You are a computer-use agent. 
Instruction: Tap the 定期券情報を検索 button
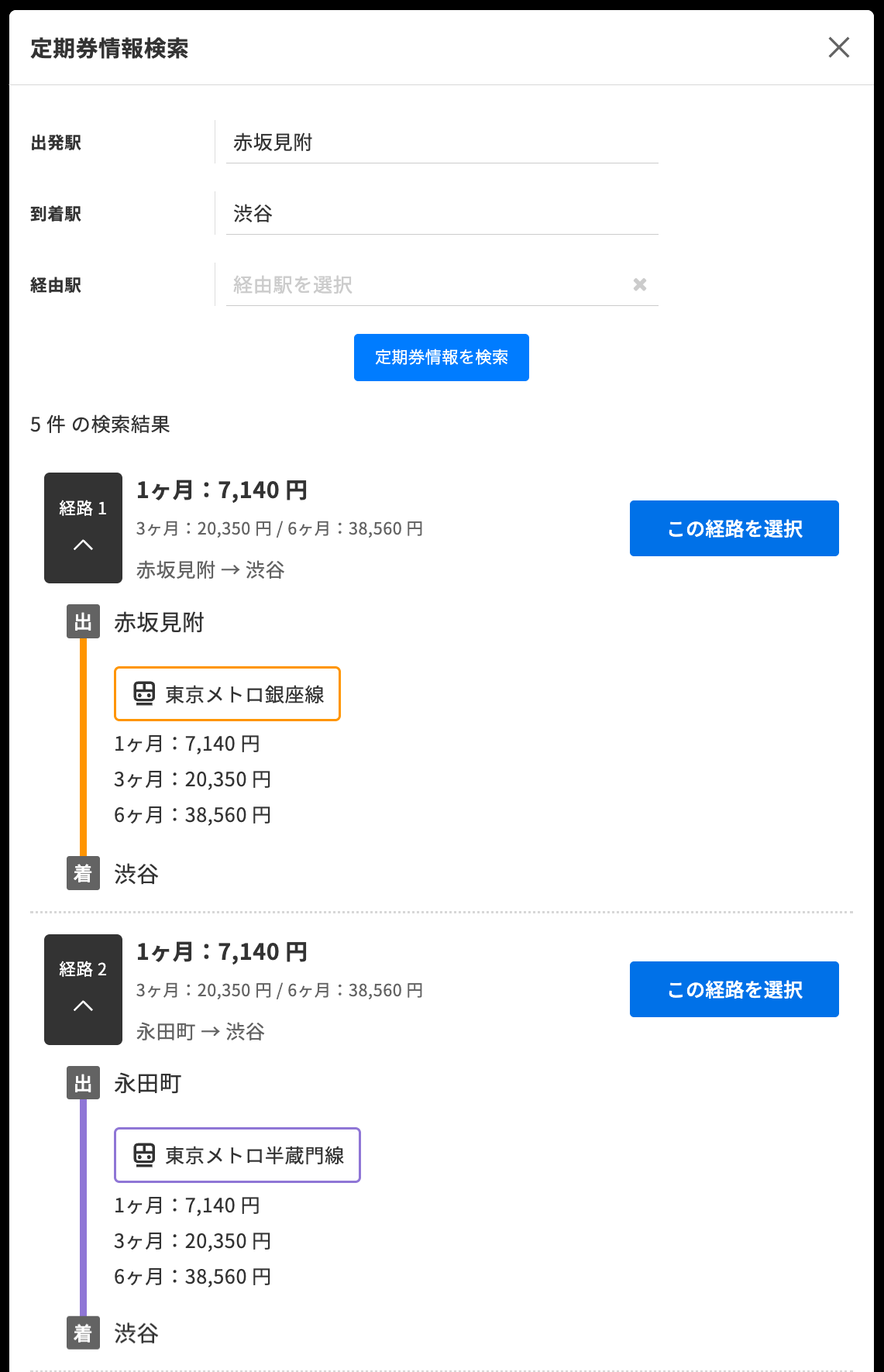pyautogui.click(x=441, y=357)
